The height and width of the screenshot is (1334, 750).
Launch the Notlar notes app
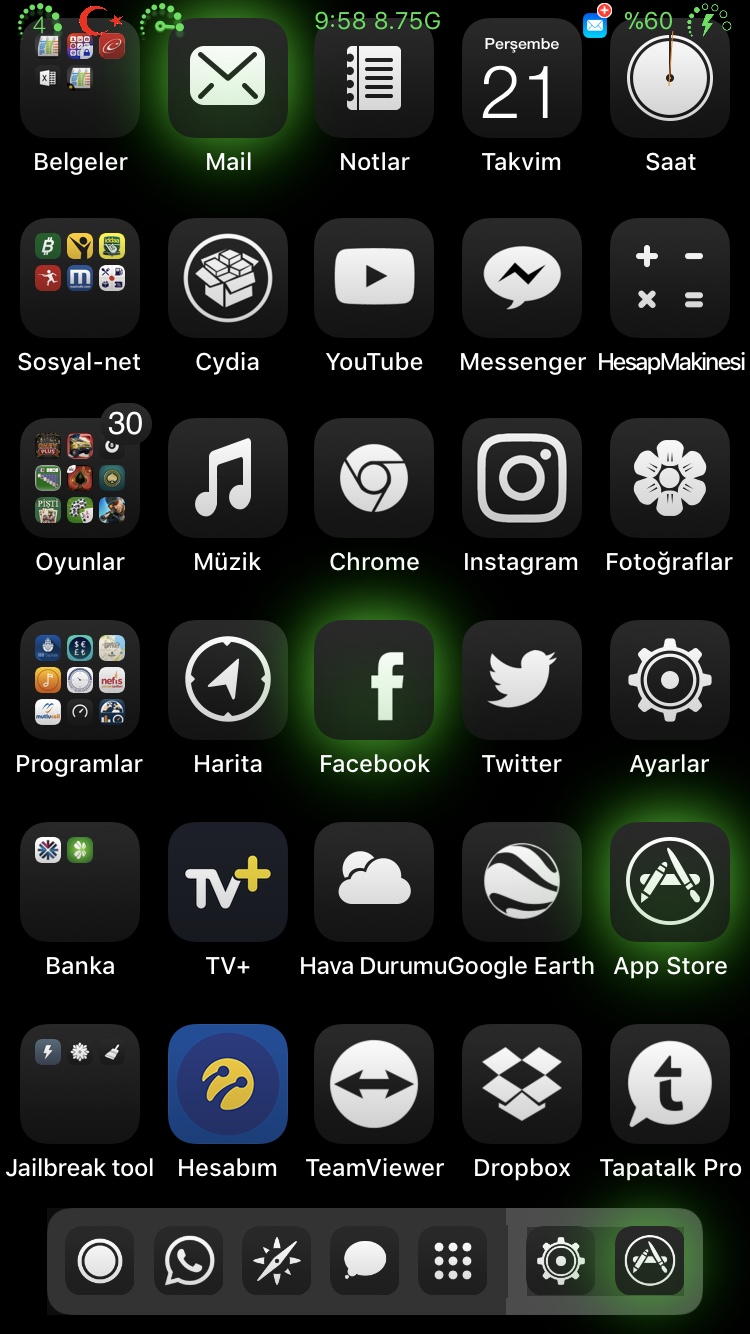pyautogui.click(x=374, y=78)
